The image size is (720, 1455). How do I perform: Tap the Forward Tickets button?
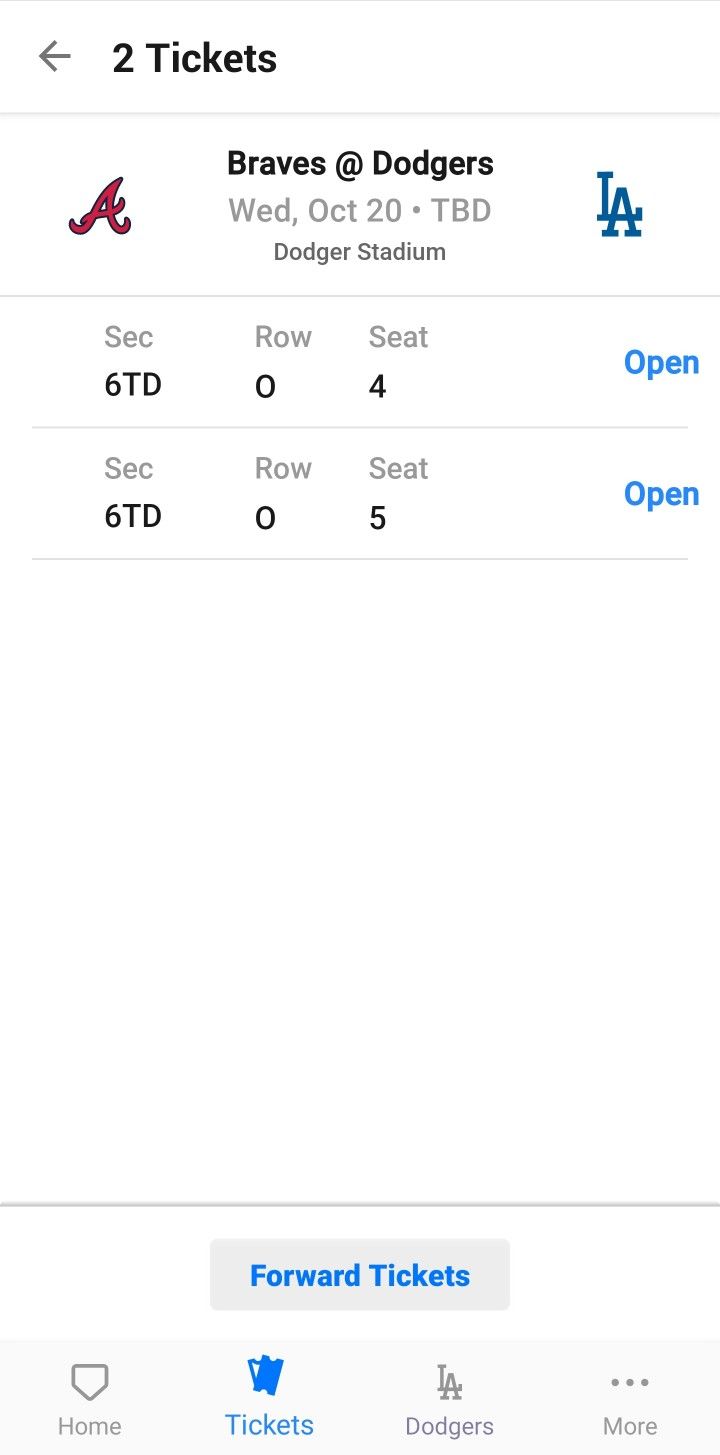[x=360, y=1275]
